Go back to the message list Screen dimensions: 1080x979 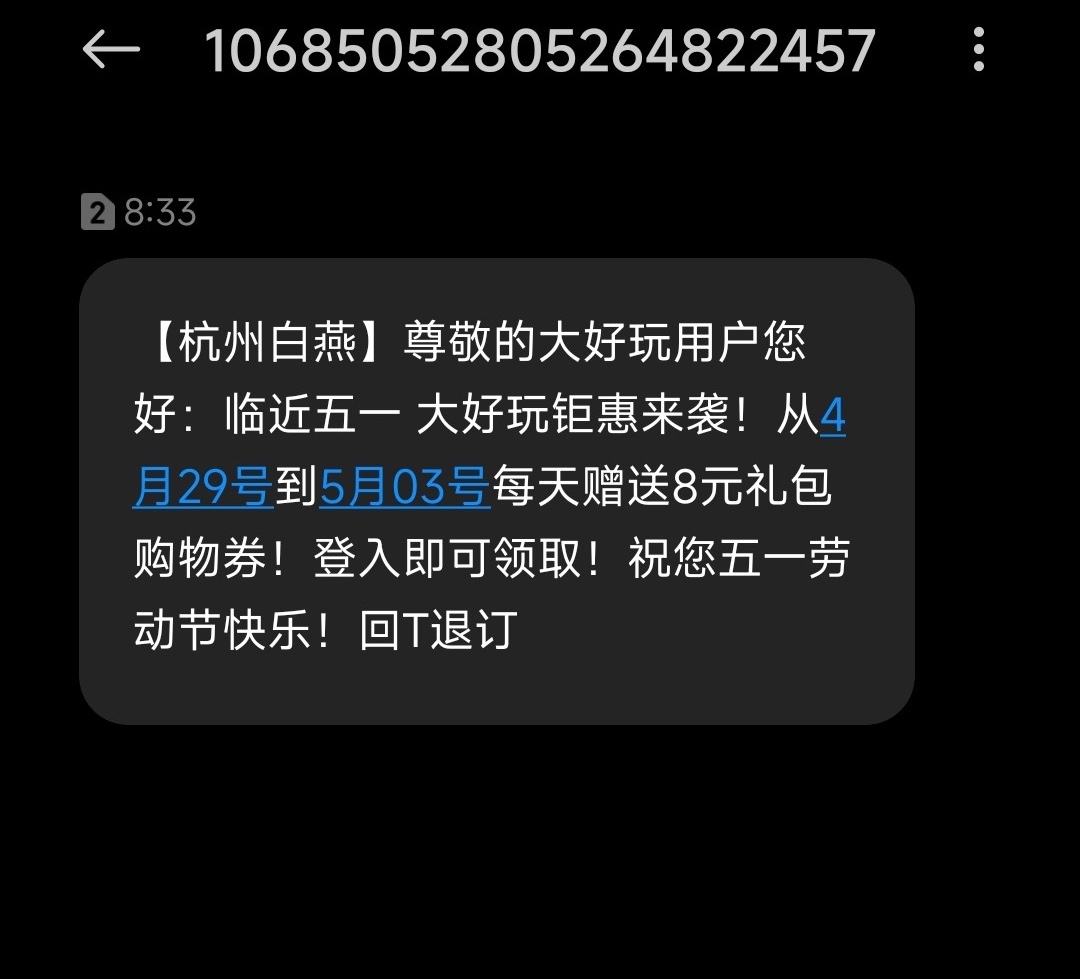coord(110,50)
